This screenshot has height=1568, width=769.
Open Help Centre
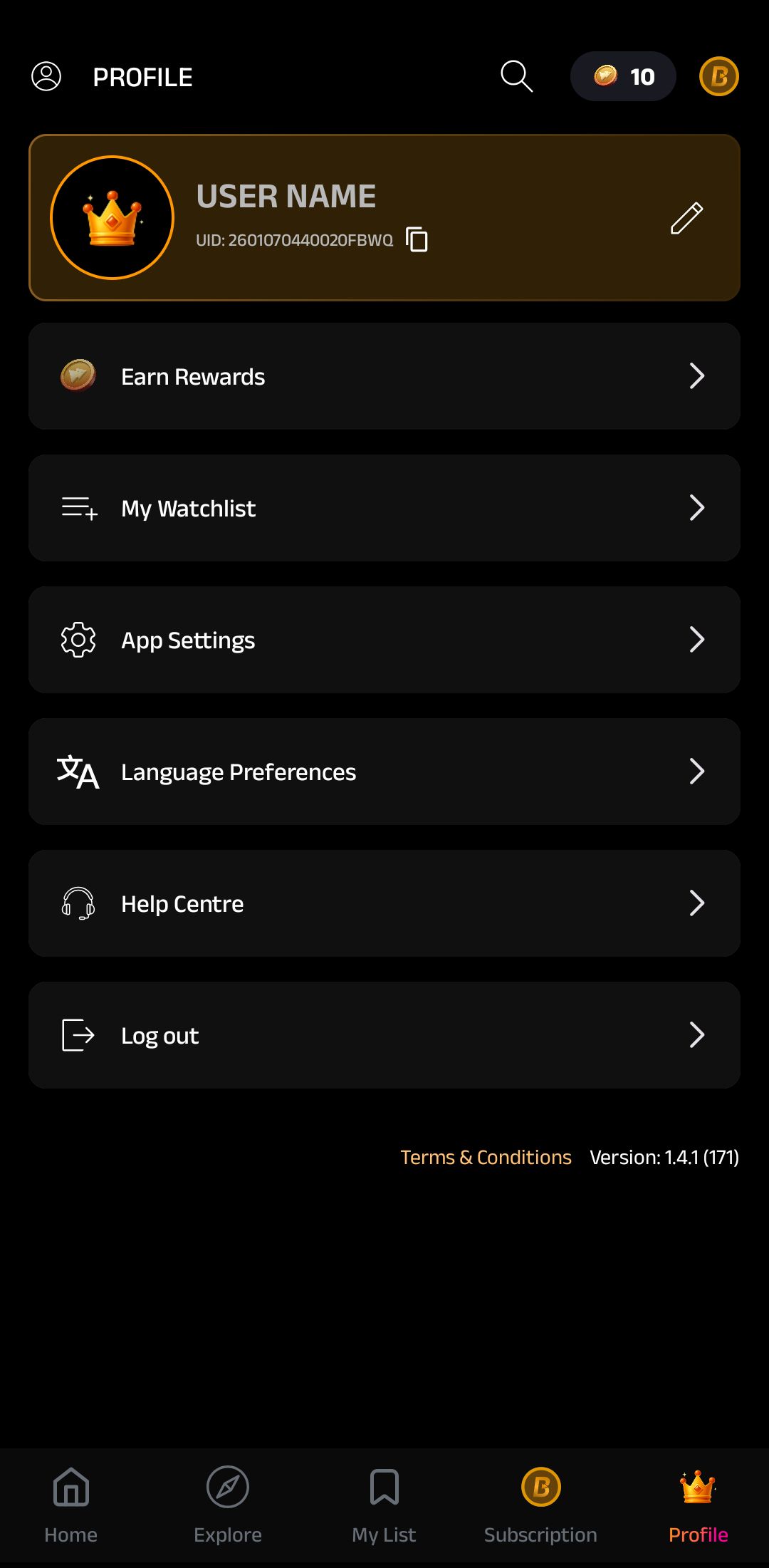[x=384, y=903]
